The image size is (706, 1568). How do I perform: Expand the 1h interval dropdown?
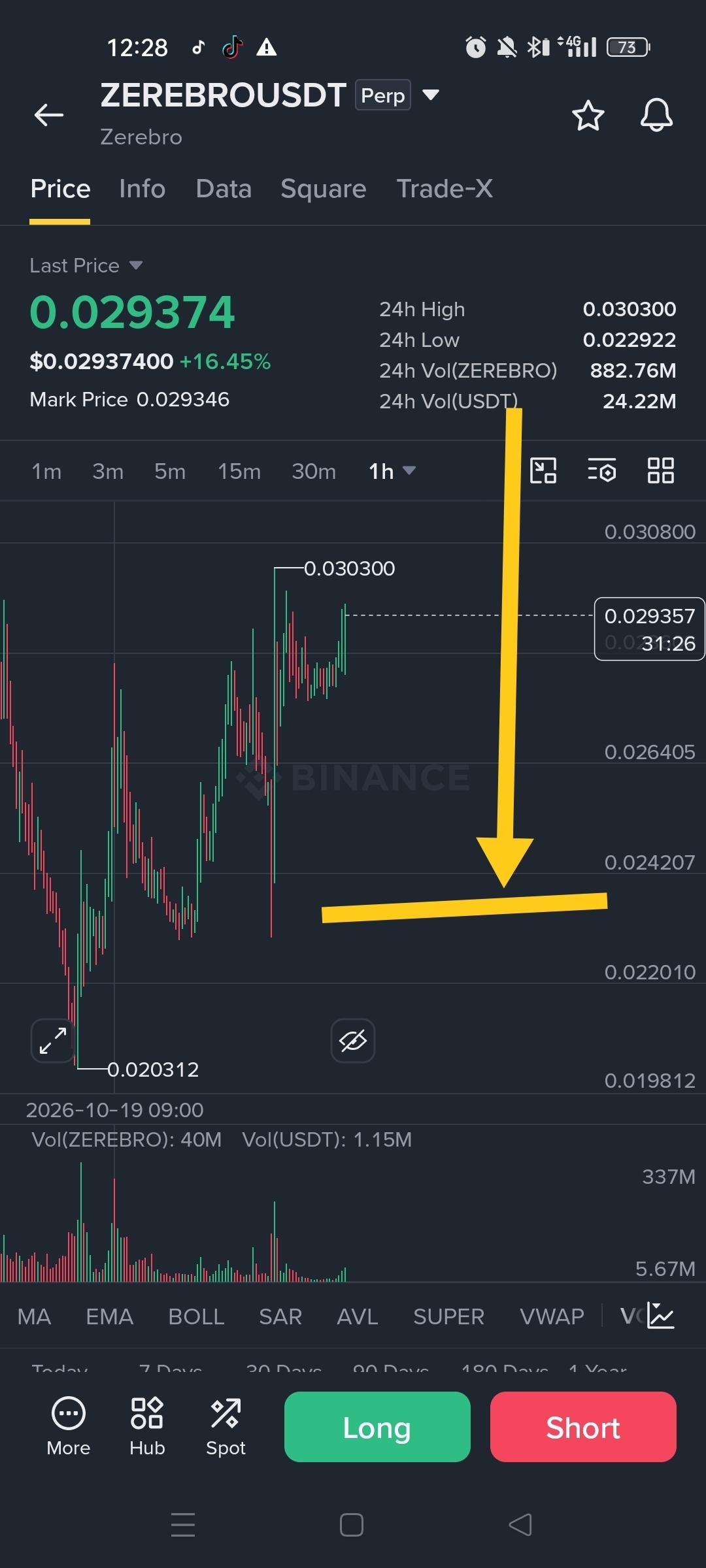point(392,471)
